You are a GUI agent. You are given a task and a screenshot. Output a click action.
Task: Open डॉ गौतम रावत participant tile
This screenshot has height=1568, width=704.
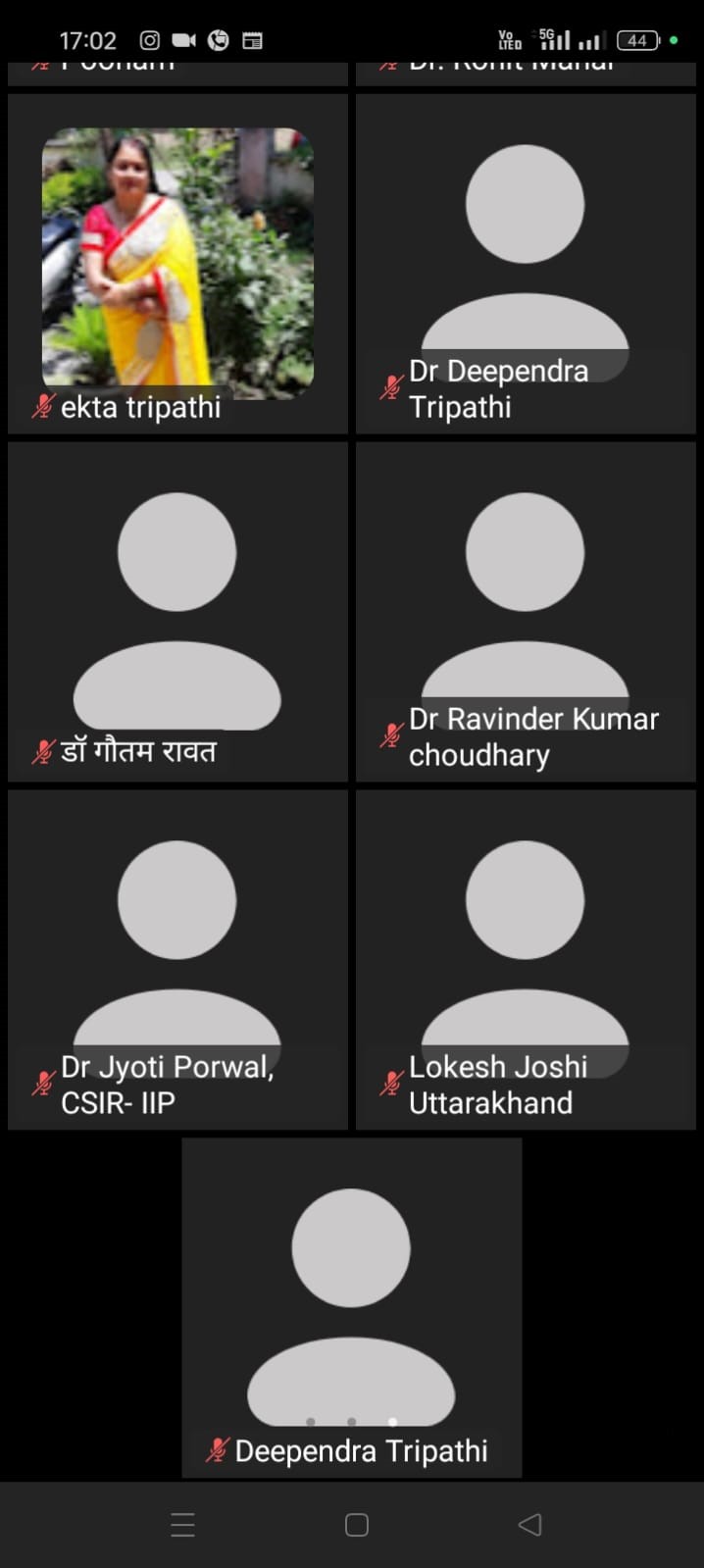tap(177, 611)
